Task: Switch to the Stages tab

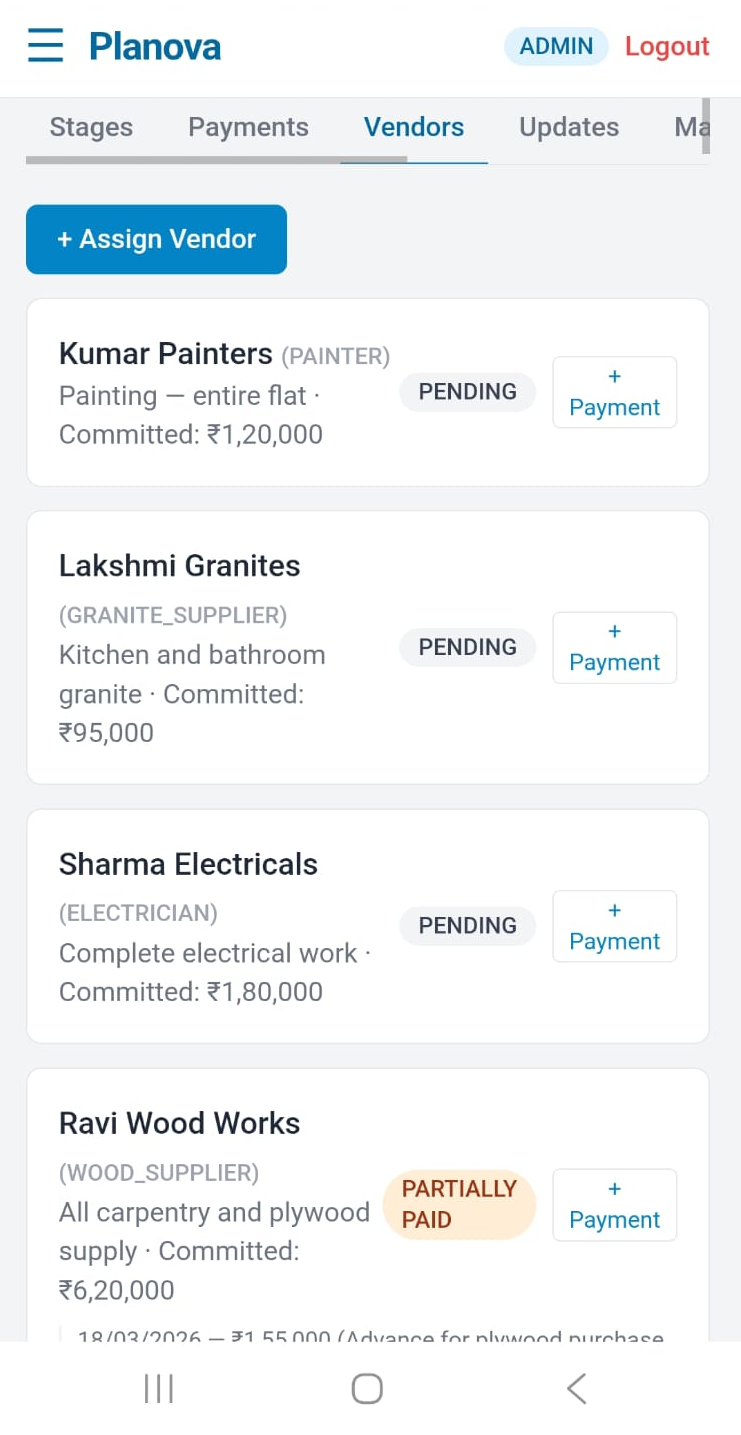Action: pyautogui.click(x=91, y=127)
